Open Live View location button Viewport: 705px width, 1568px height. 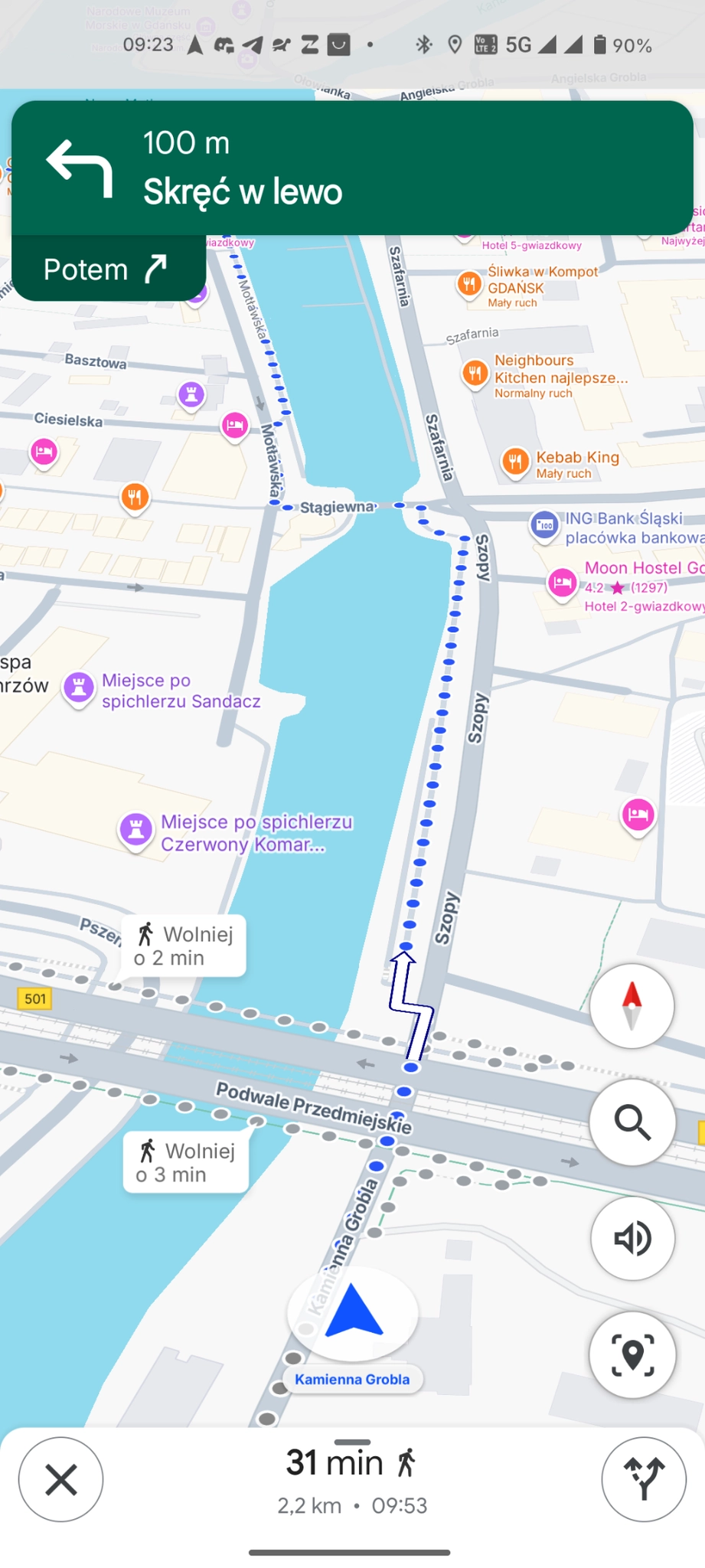[632, 1354]
